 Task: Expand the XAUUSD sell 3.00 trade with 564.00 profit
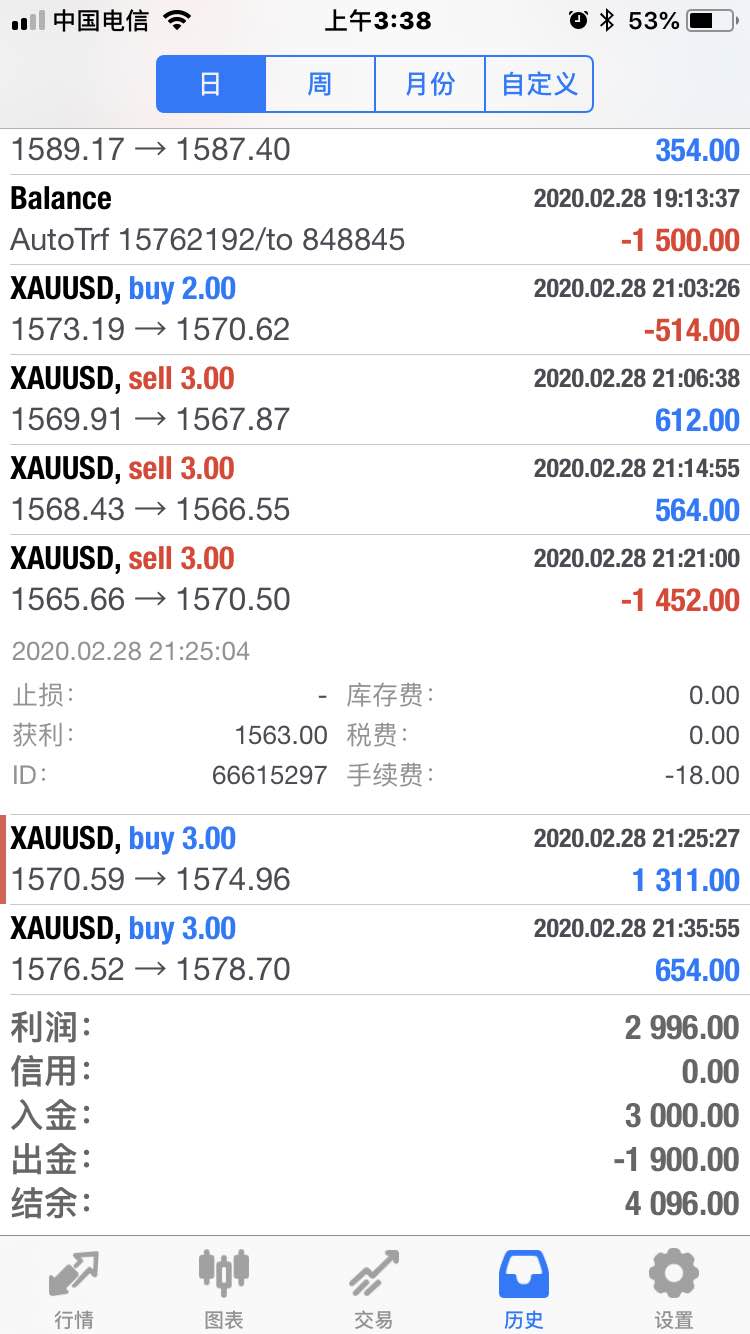tap(375, 489)
